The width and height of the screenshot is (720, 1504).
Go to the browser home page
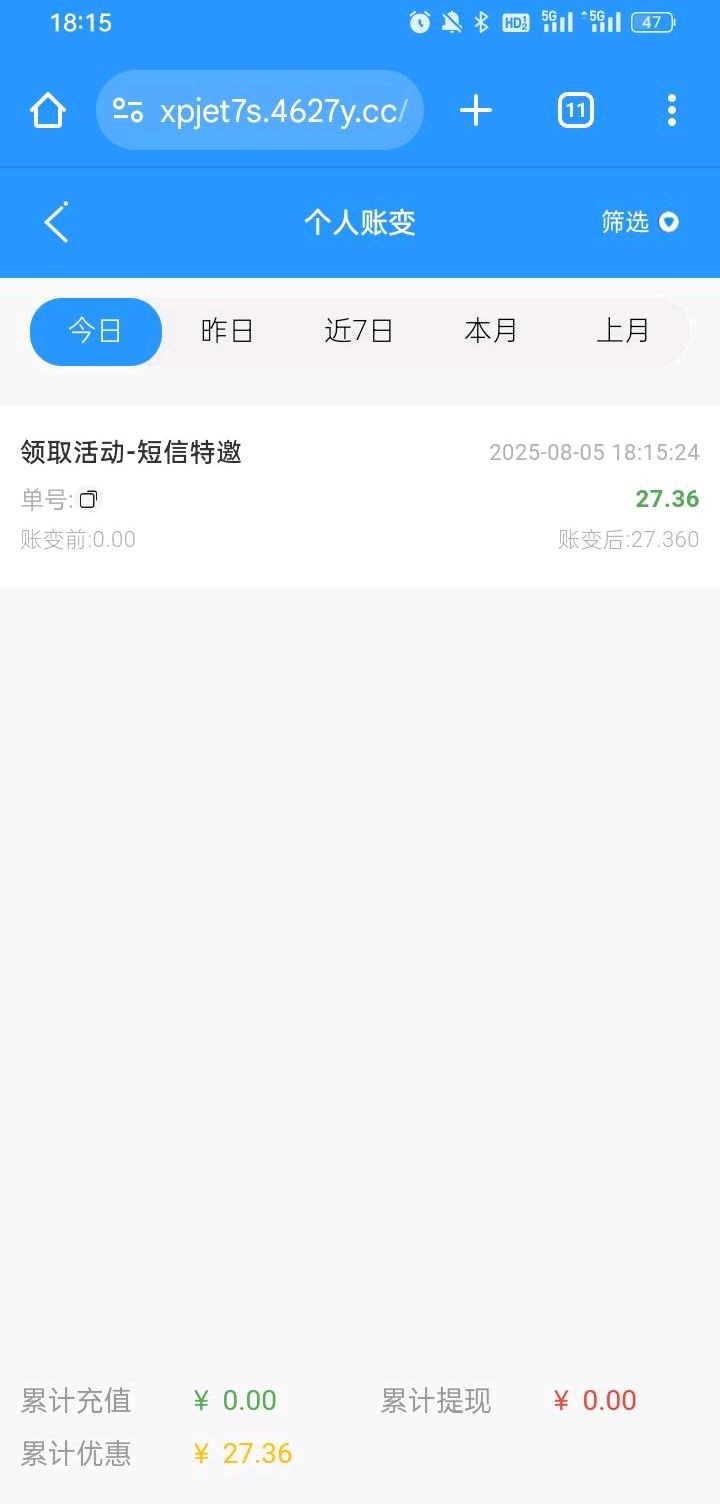point(47,110)
